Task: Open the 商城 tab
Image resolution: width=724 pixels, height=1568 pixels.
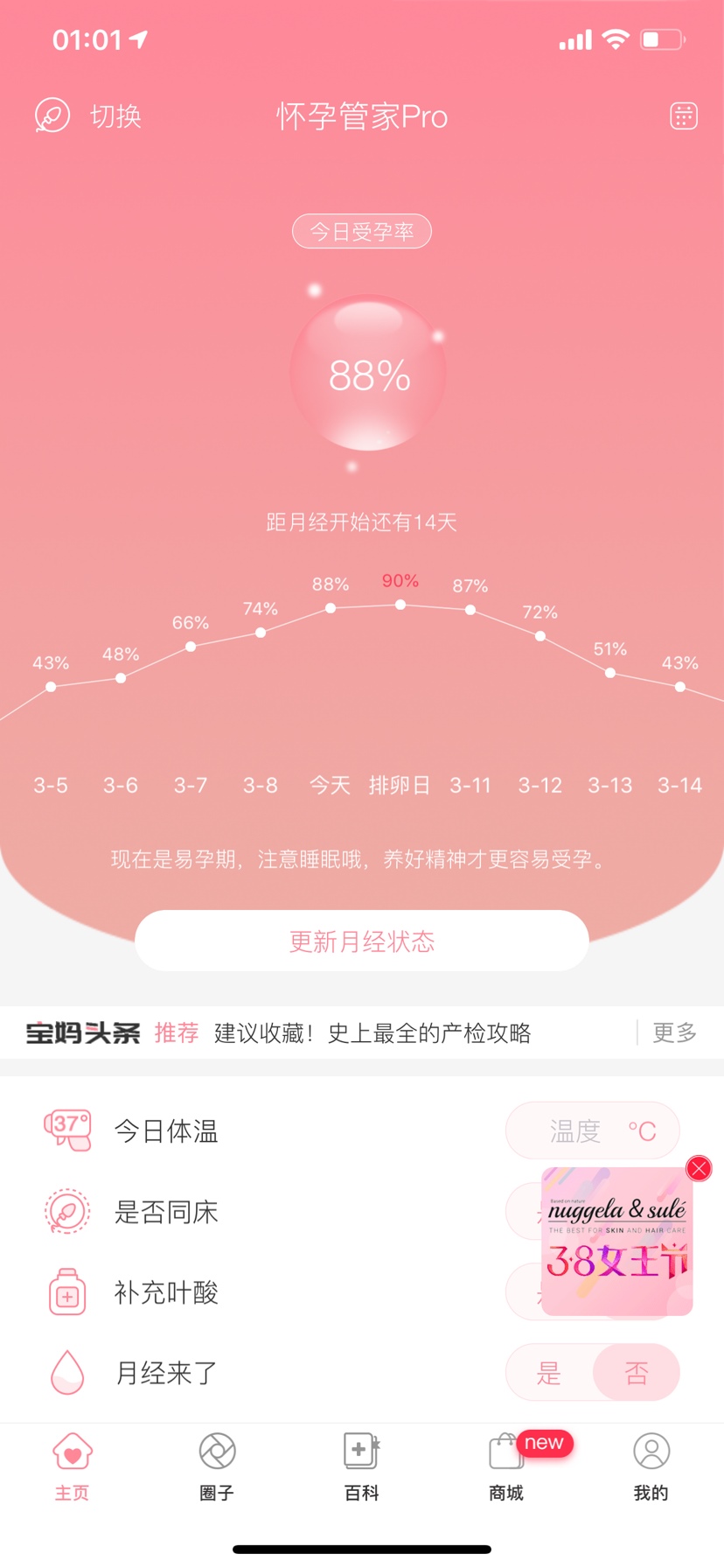Action: (506, 1465)
